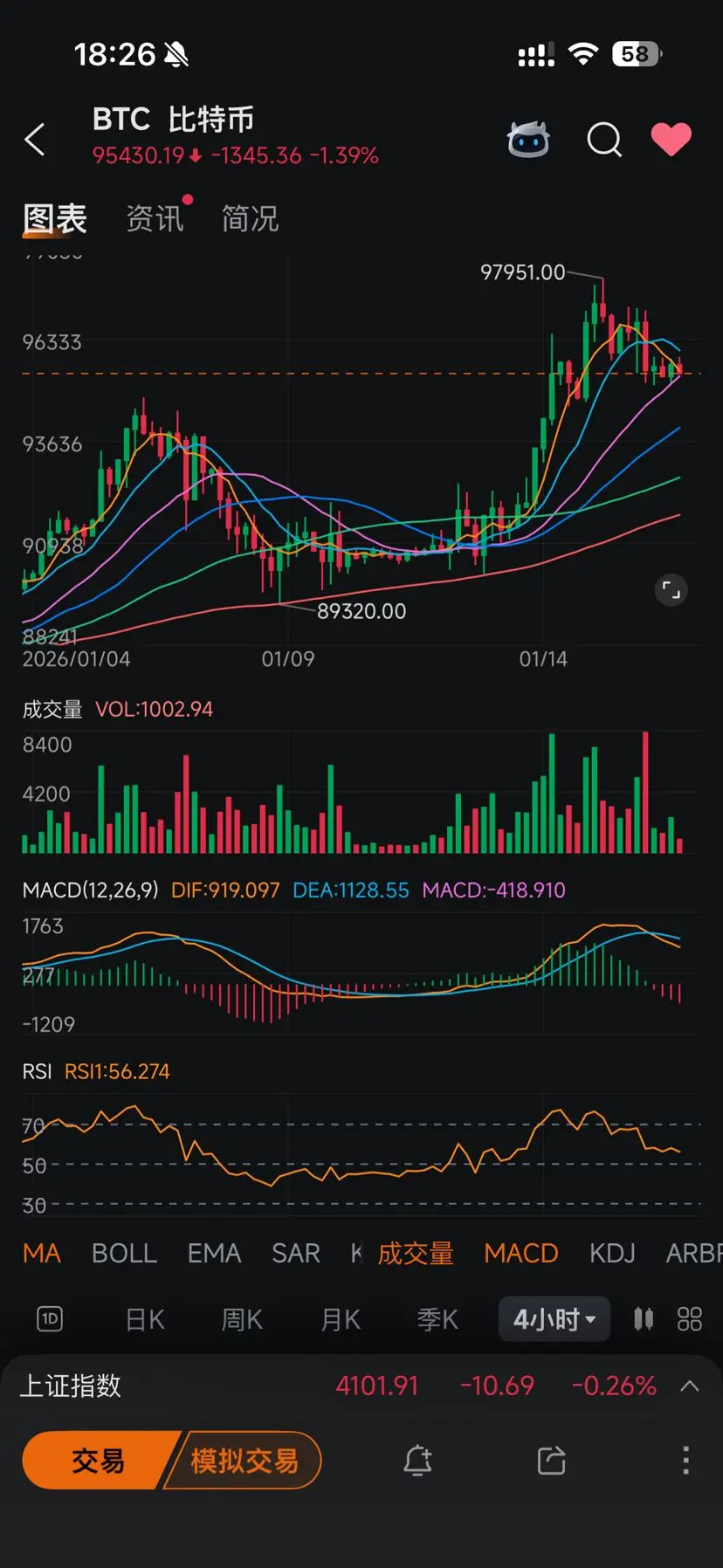Open the 1D timeframe icon
723x1568 pixels.
pyautogui.click(x=50, y=1319)
